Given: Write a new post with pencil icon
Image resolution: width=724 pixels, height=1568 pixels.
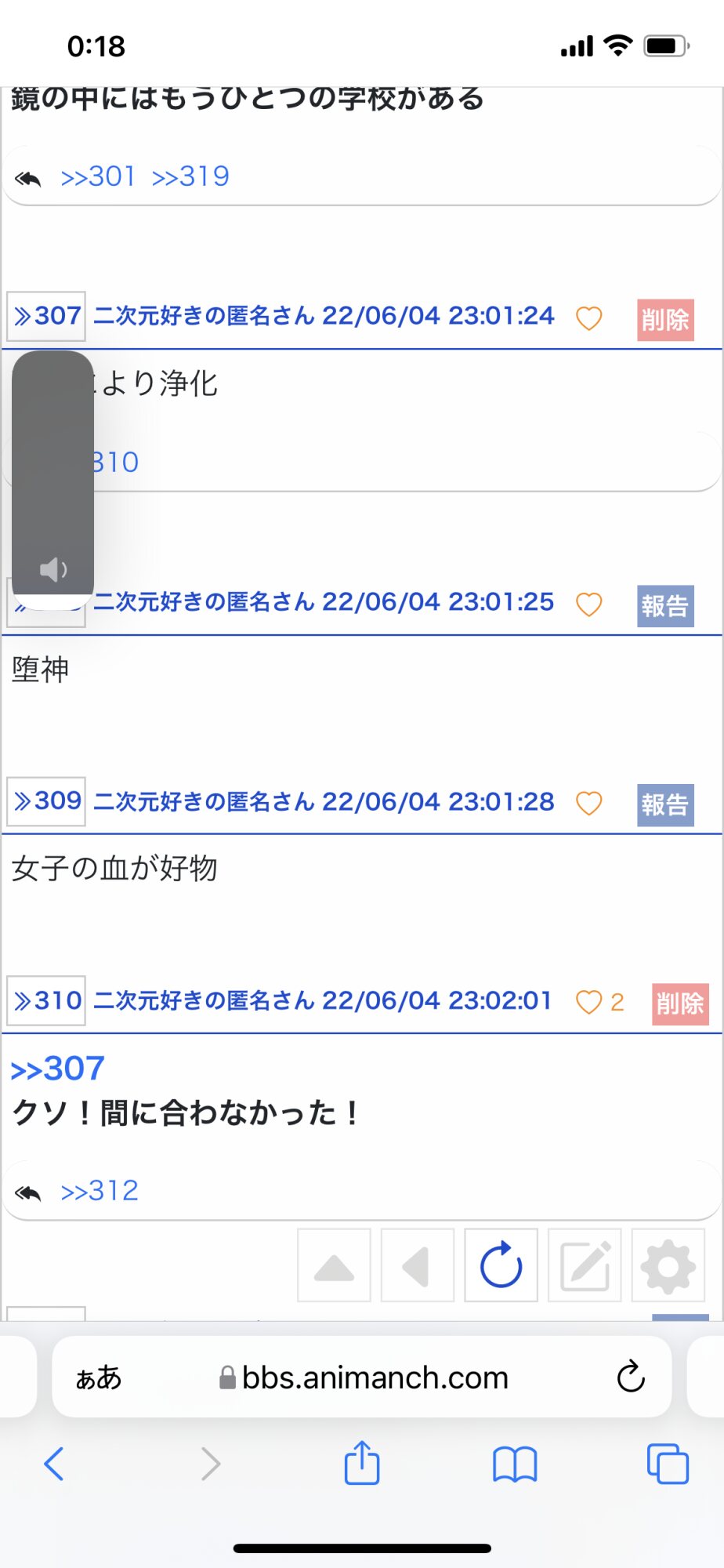Looking at the screenshot, I should [585, 1265].
